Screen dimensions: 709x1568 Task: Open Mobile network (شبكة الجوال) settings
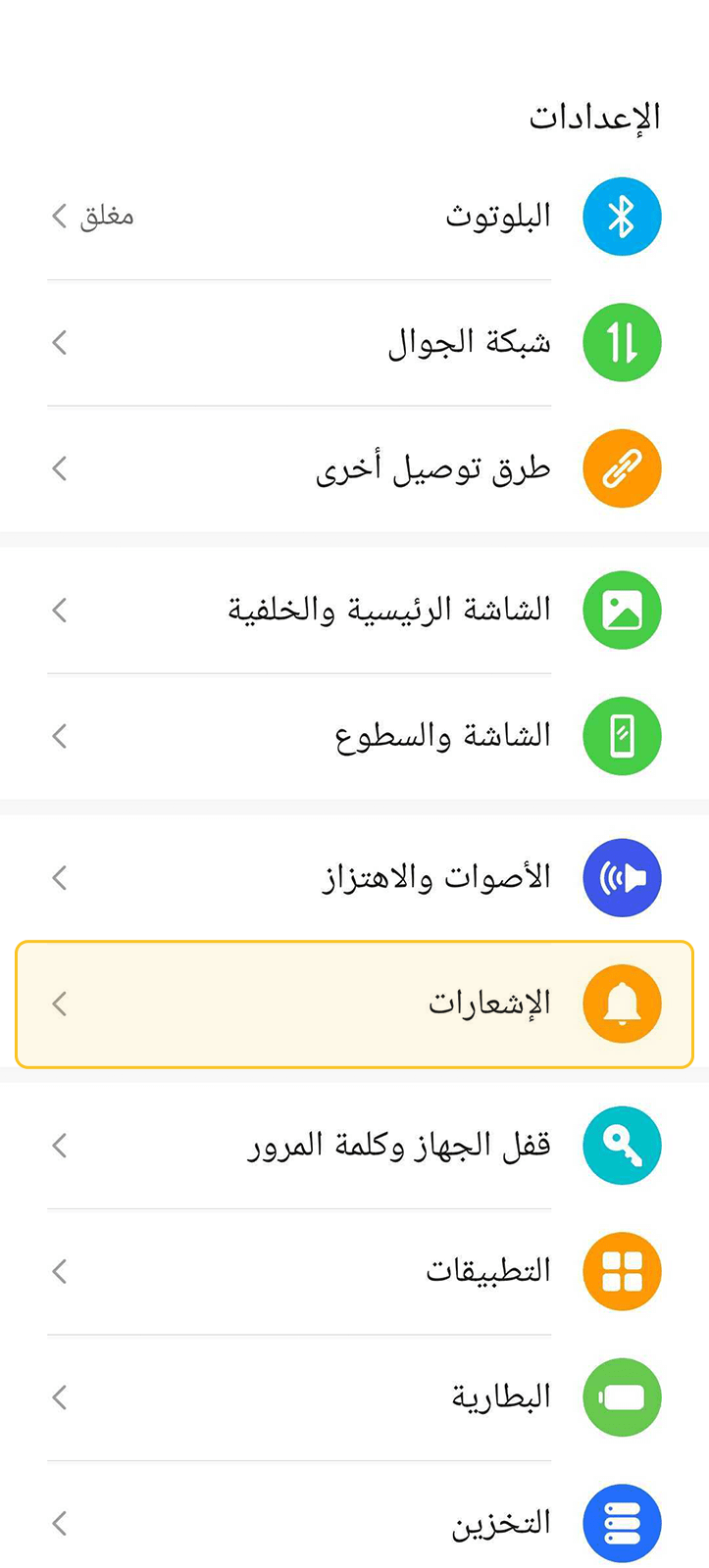(x=354, y=343)
